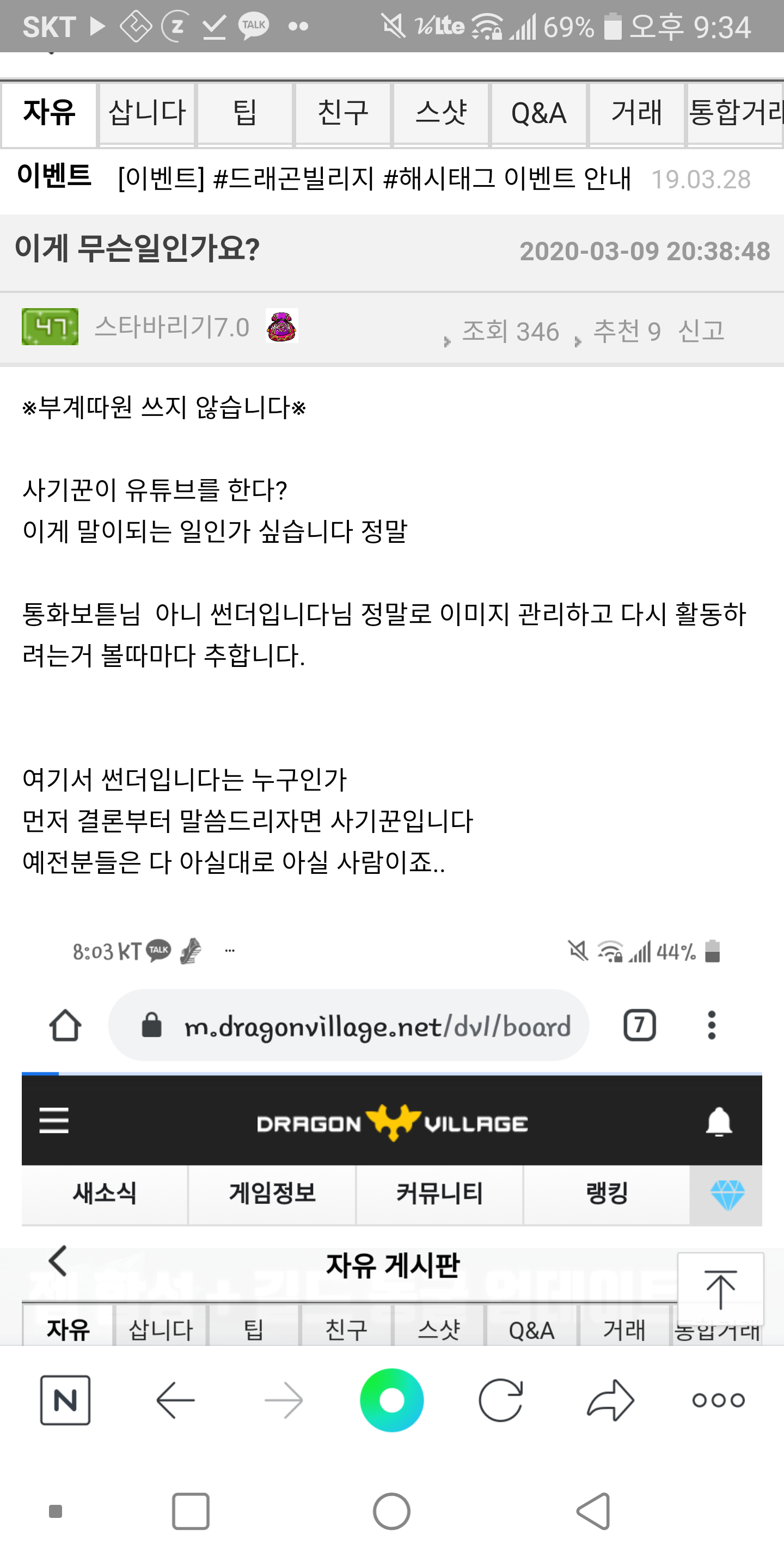Viewport: 784px width, 1568px height.
Task: Go back to the previous page in browser
Action: click(175, 1400)
